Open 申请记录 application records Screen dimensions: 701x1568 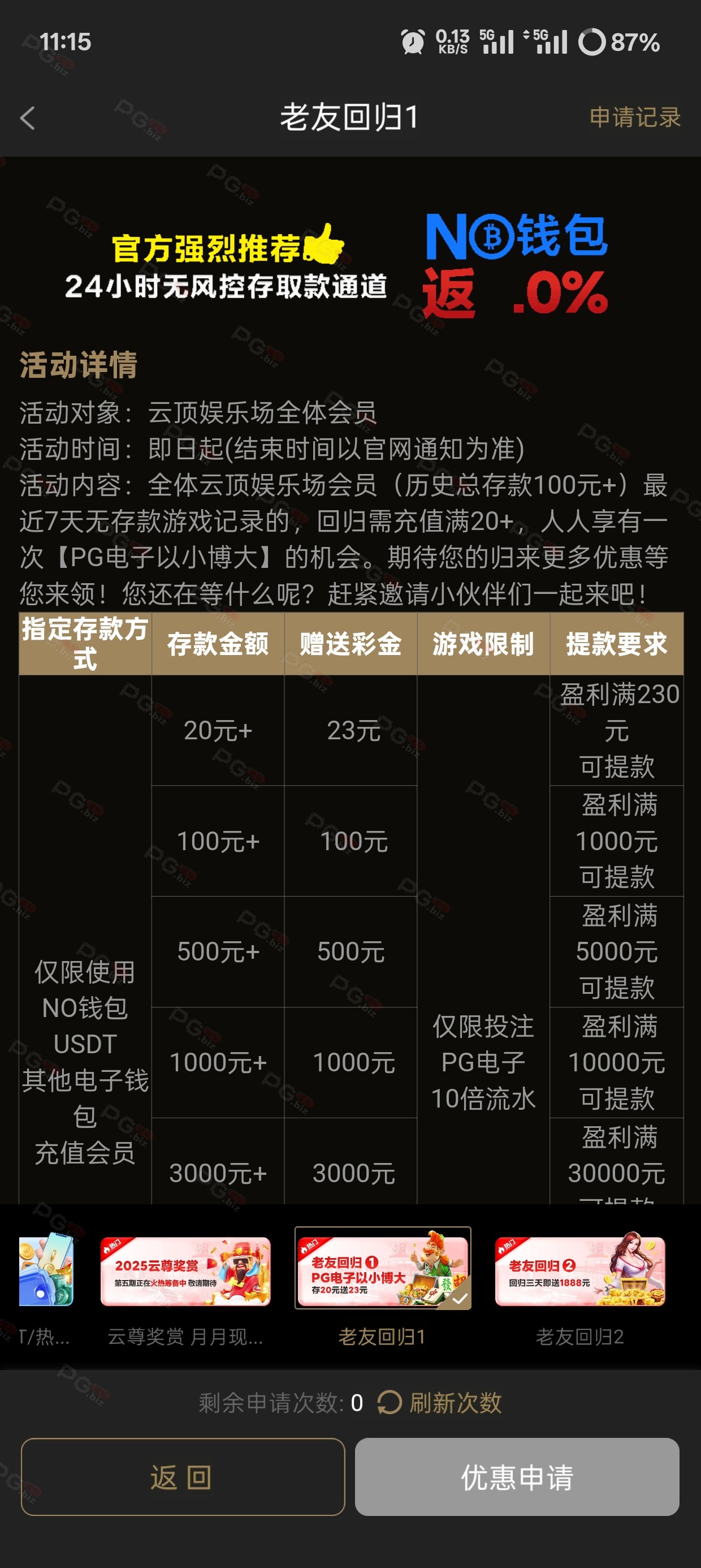tap(635, 118)
